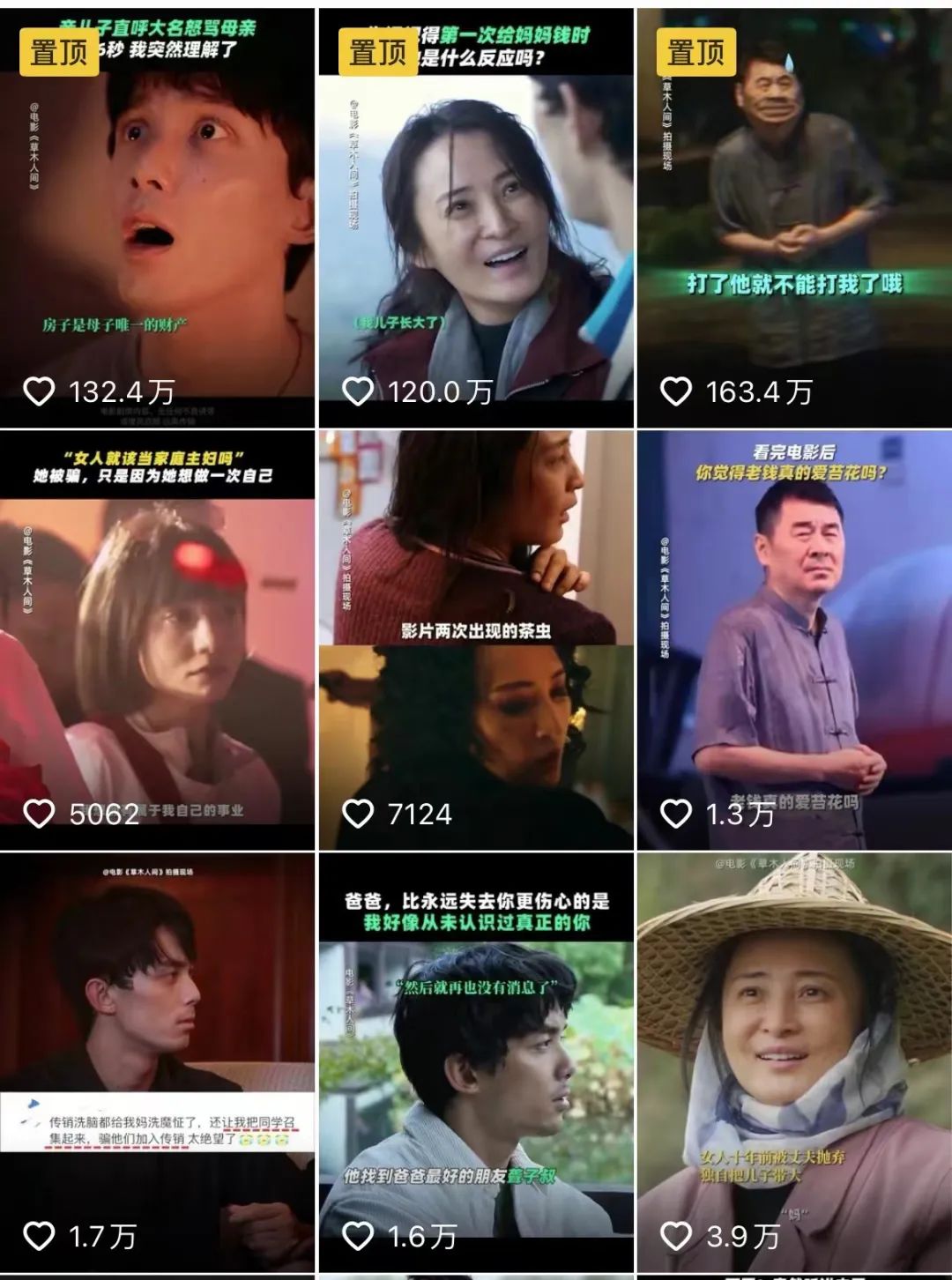This screenshot has width=952, height=1280.
Task: Watch the video captioned 影片两次出现的茶虫
Action: point(476,641)
